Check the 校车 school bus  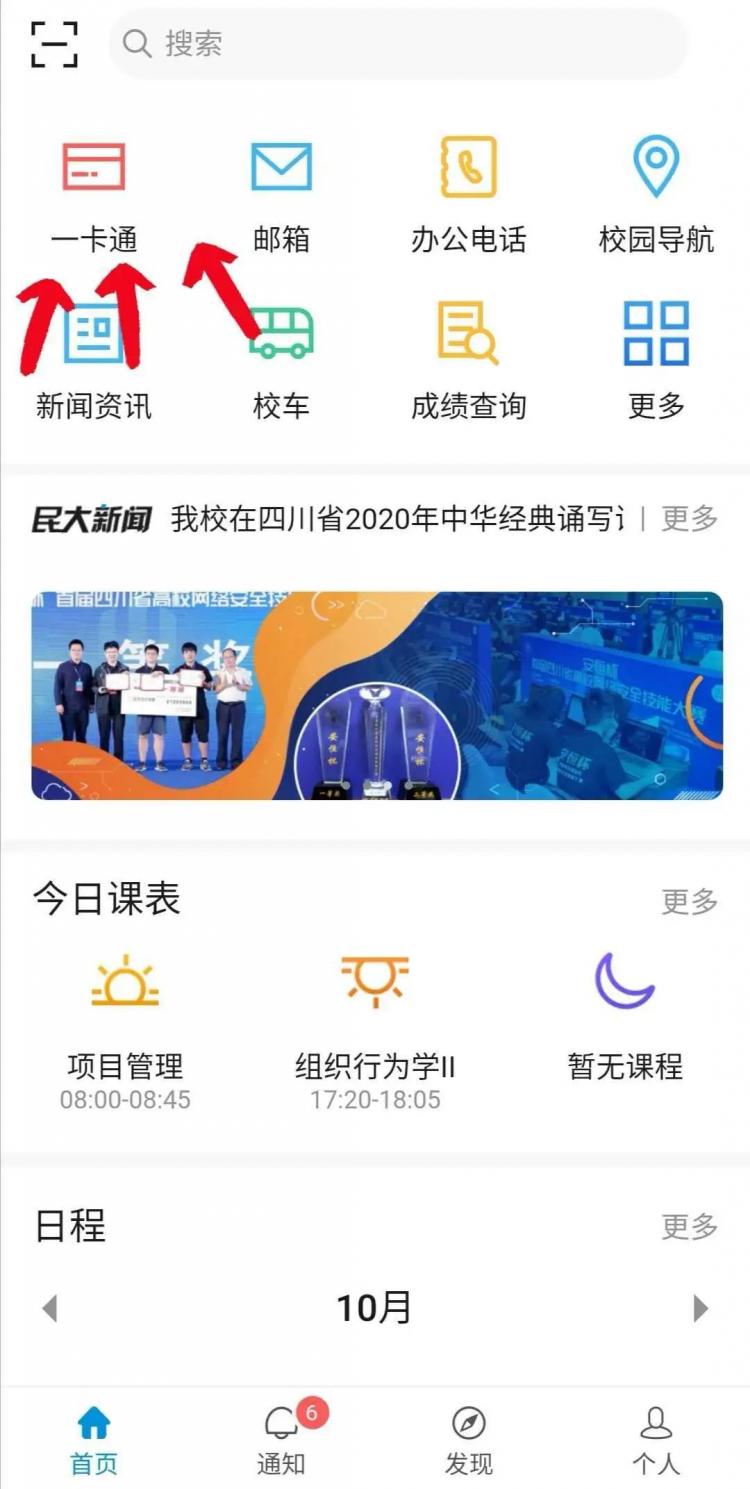pos(281,362)
